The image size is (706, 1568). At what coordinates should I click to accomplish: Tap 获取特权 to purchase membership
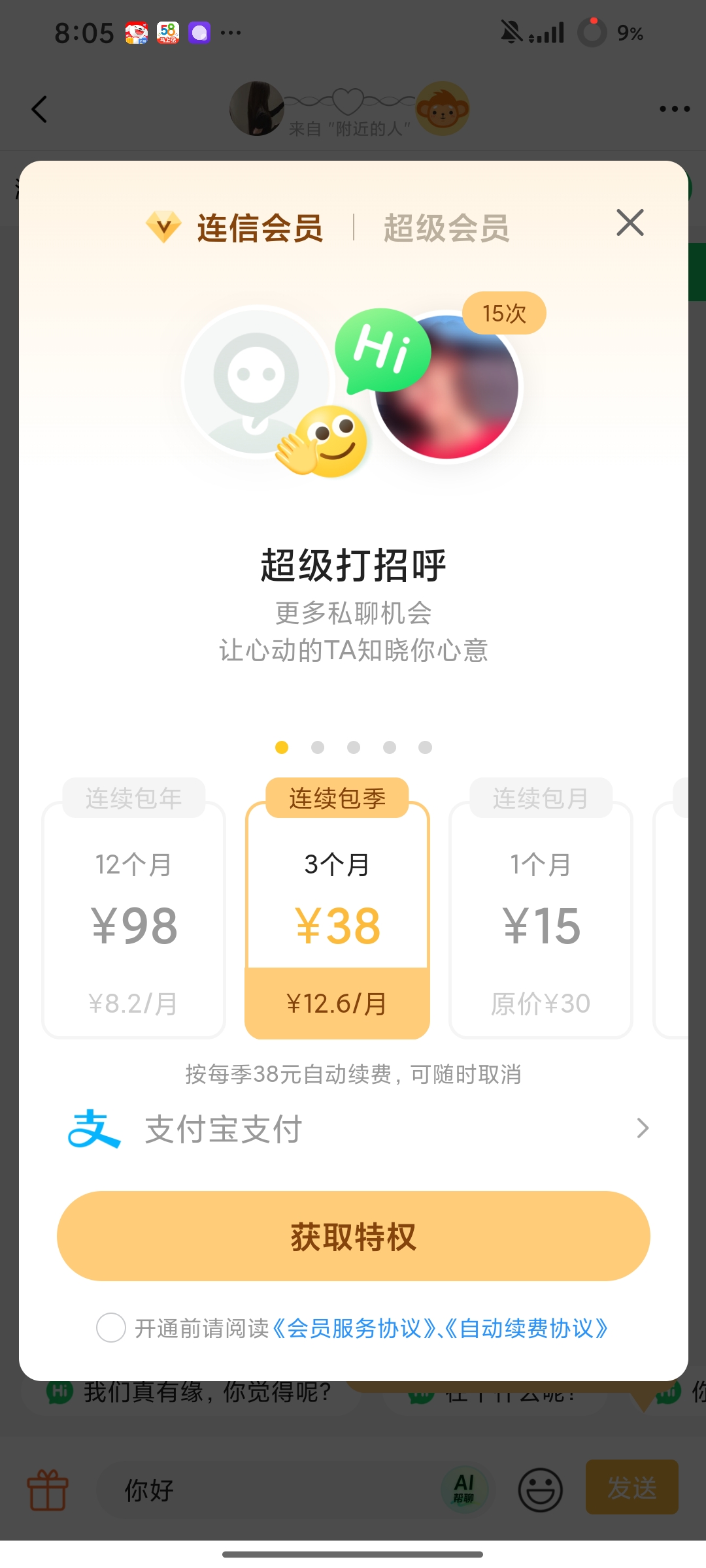pos(353,1236)
